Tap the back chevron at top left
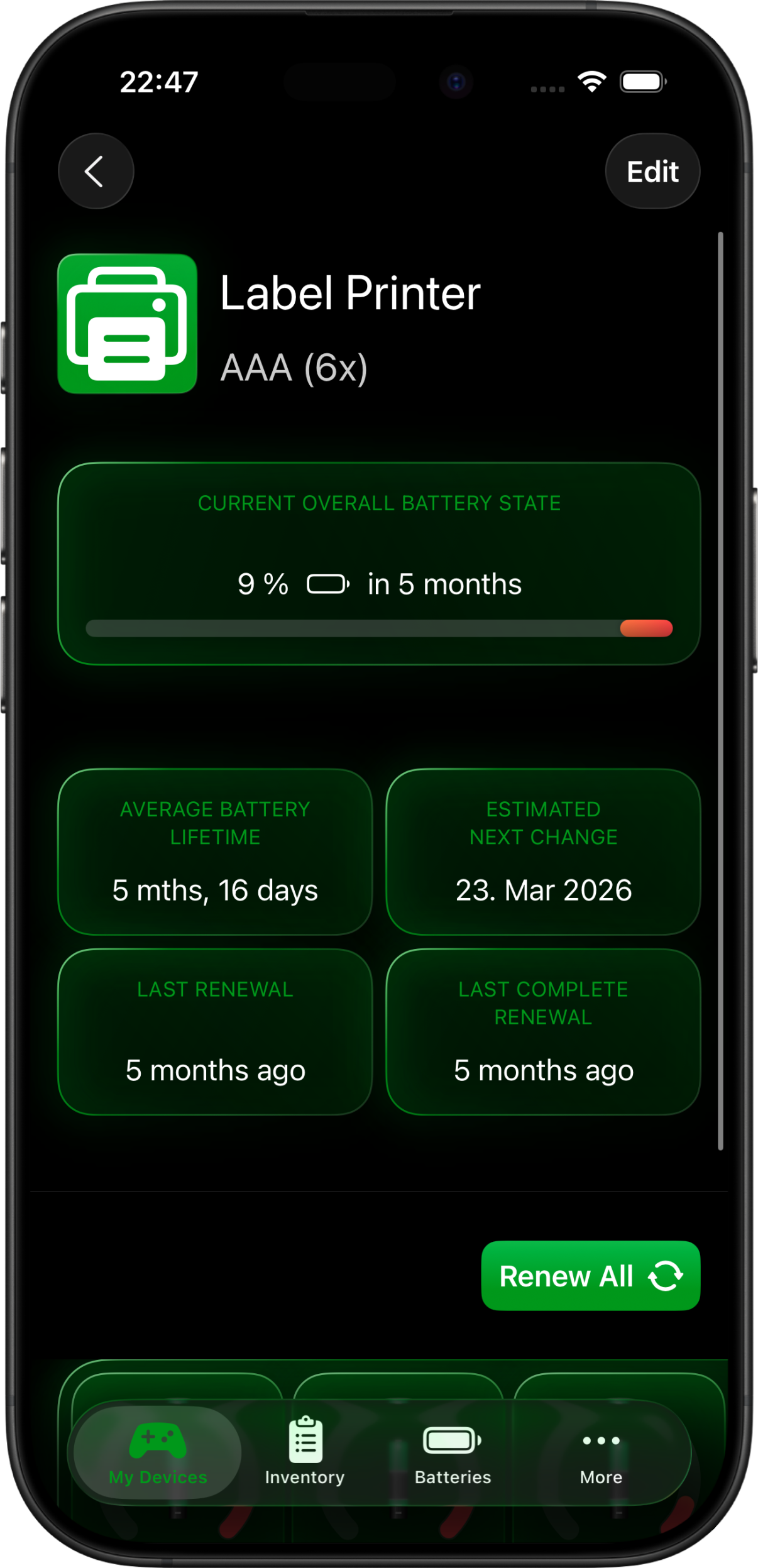 pyautogui.click(x=96, y=171)
